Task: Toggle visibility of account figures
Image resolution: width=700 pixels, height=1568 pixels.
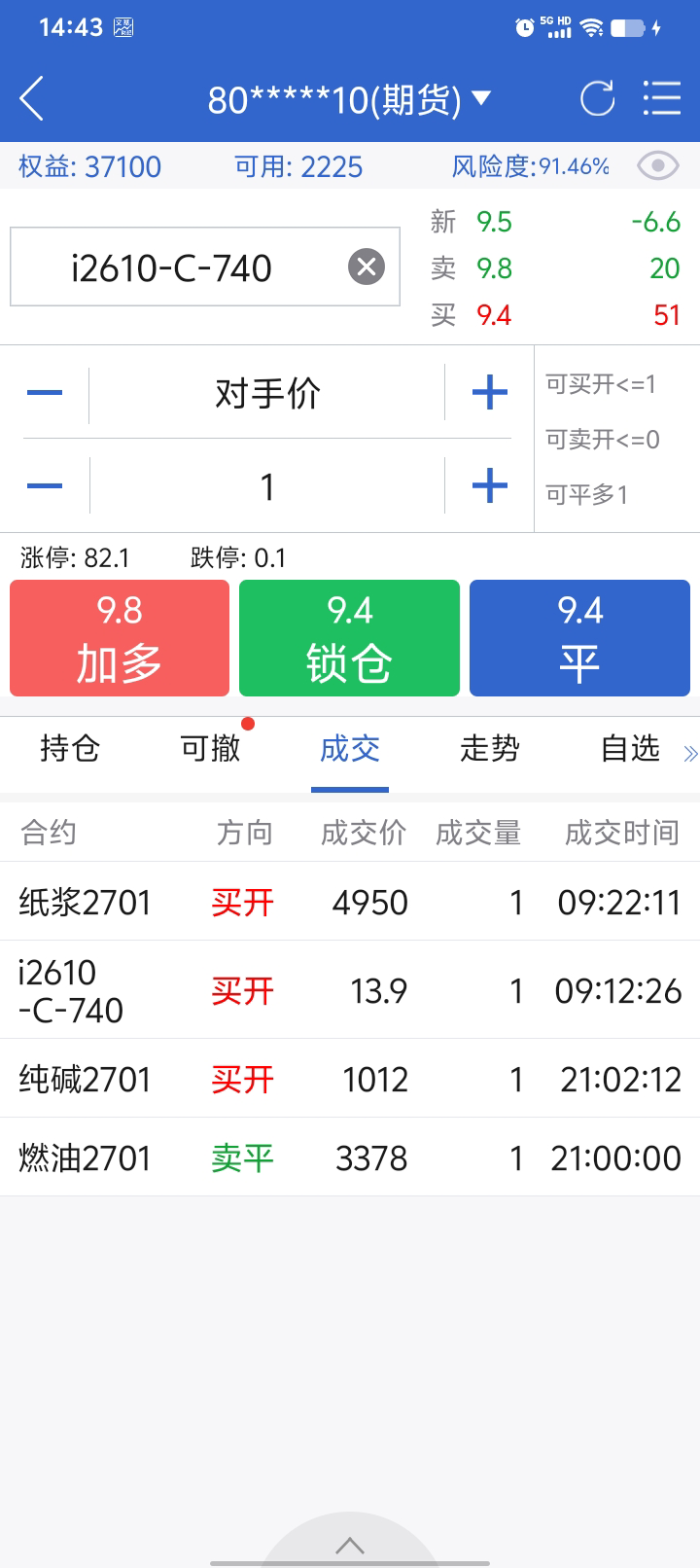Action: coord(658,166)
